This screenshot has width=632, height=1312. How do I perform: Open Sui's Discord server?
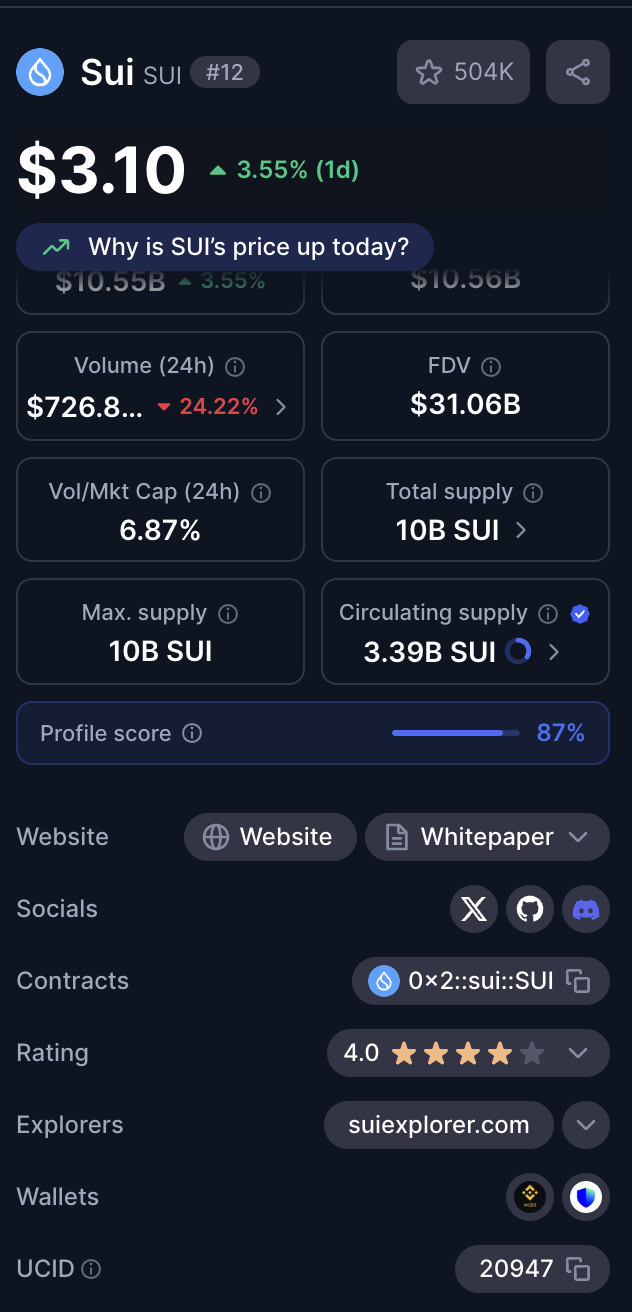click(586, 909)
